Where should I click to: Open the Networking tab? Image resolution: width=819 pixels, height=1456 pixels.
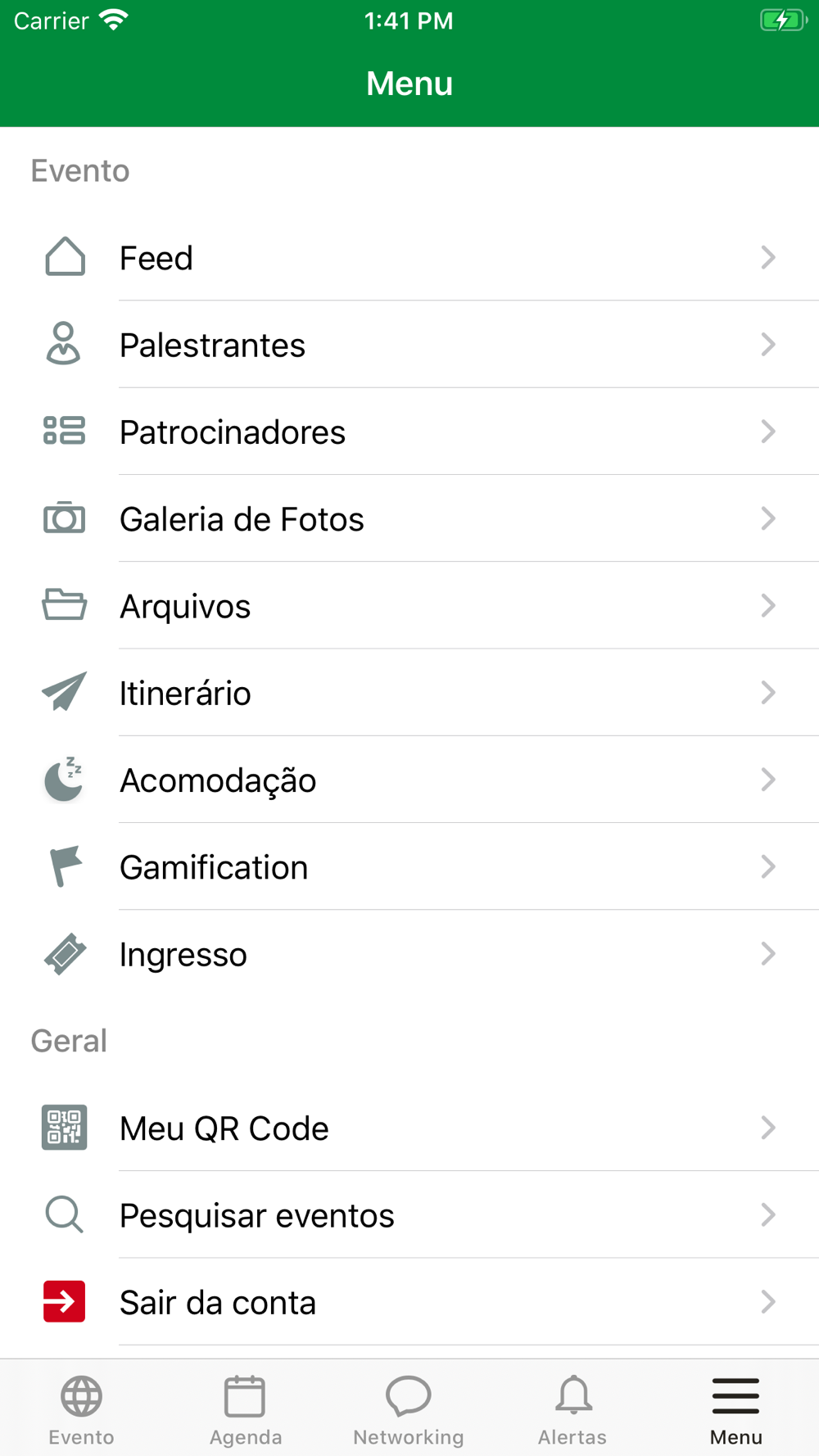[x=409, y=1409]
